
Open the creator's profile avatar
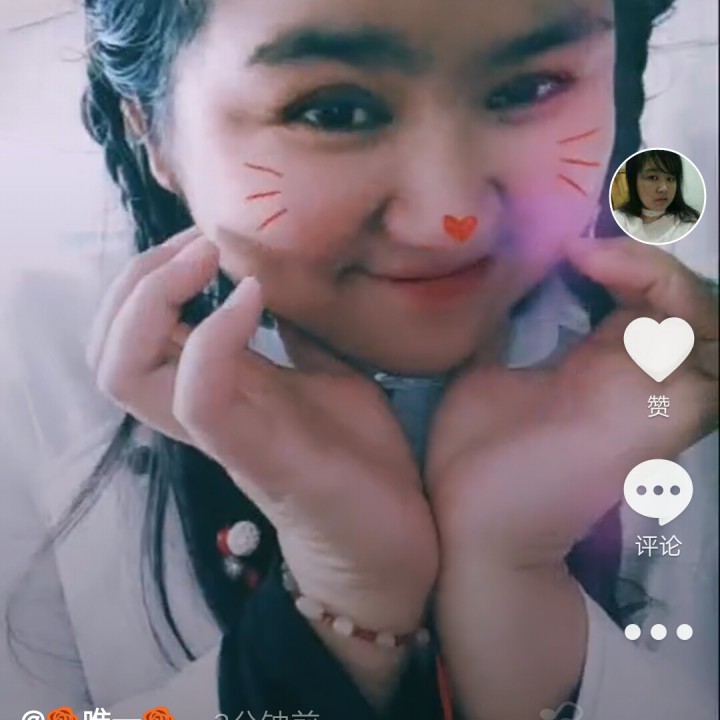(x=657, y=197)
